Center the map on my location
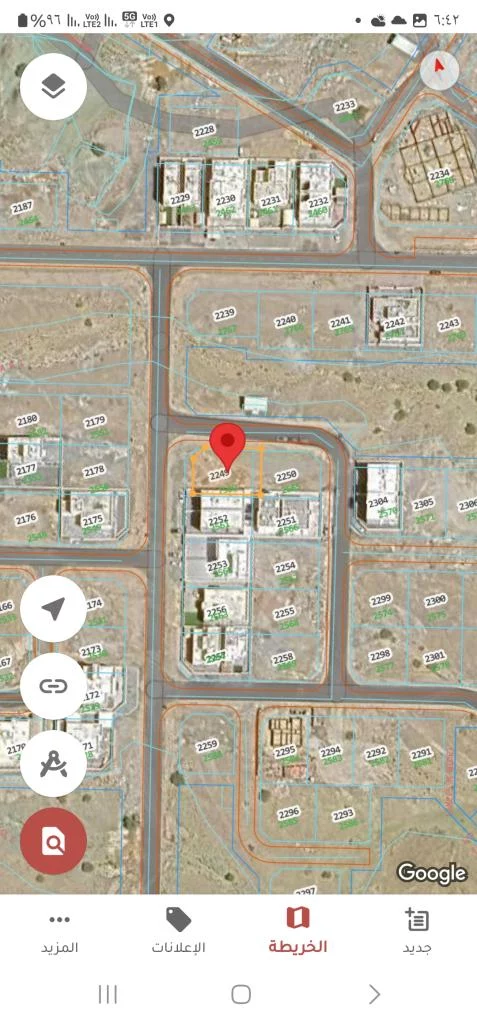Image resolution: width=477 pixels, height=1024 pixels. pos(54,608)
